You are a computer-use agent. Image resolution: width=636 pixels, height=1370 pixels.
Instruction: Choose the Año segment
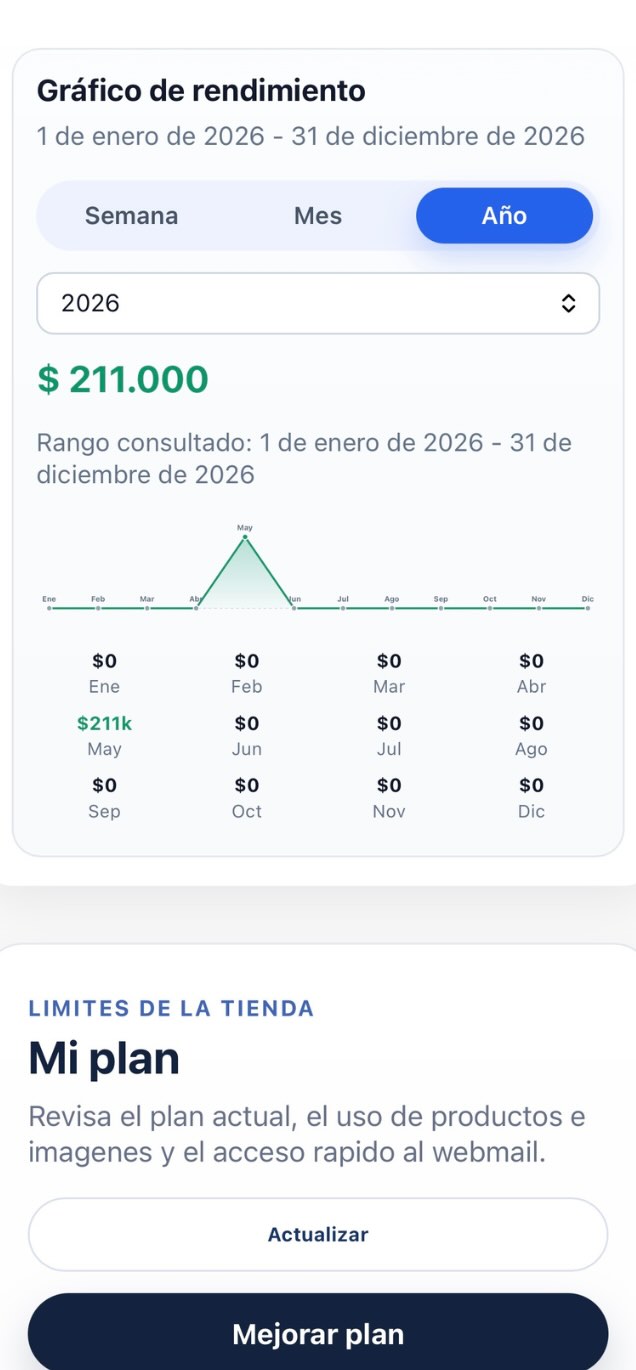coord(504,216)
